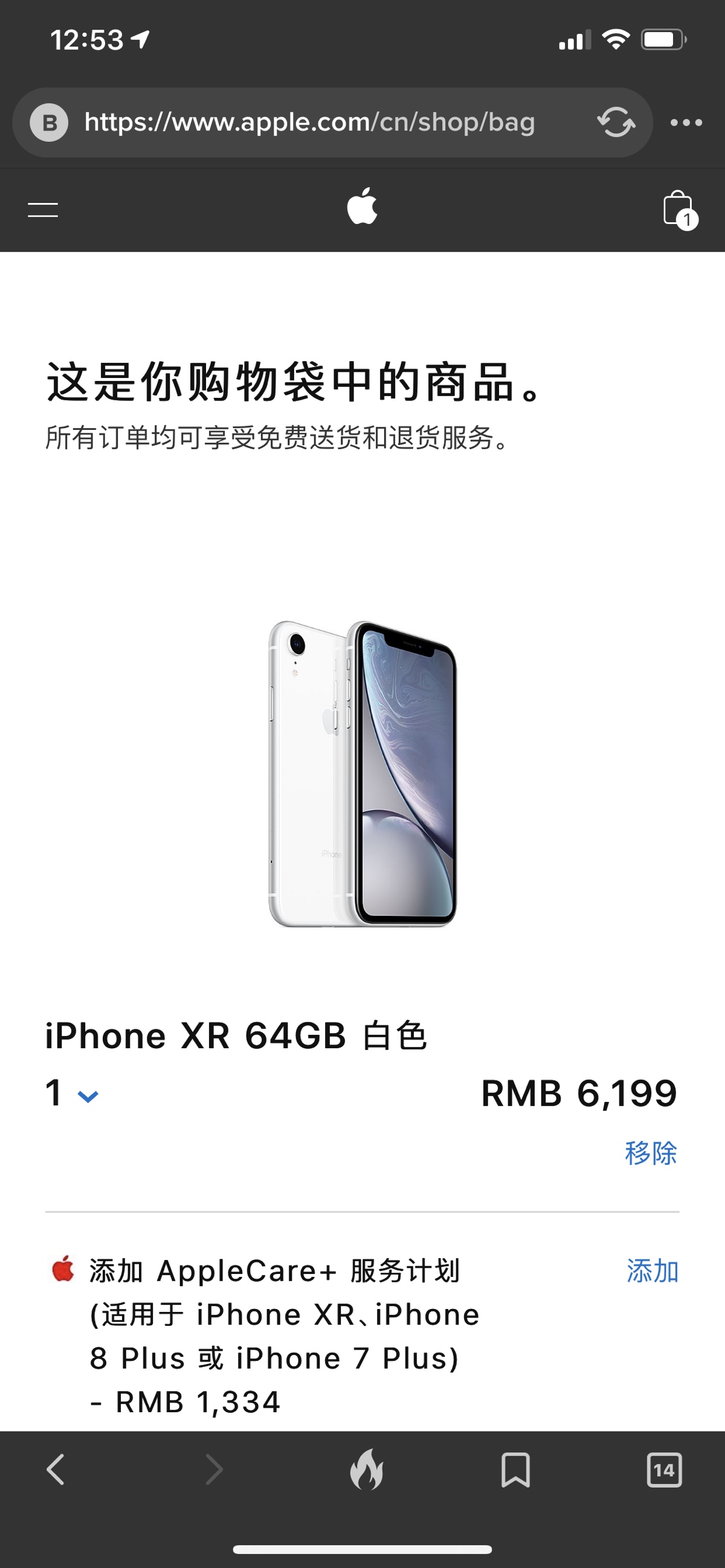This screenshot has width=725, height=1568.
Task: Tap the flame icon in toolbar
Action: [x=367, y=1470]
